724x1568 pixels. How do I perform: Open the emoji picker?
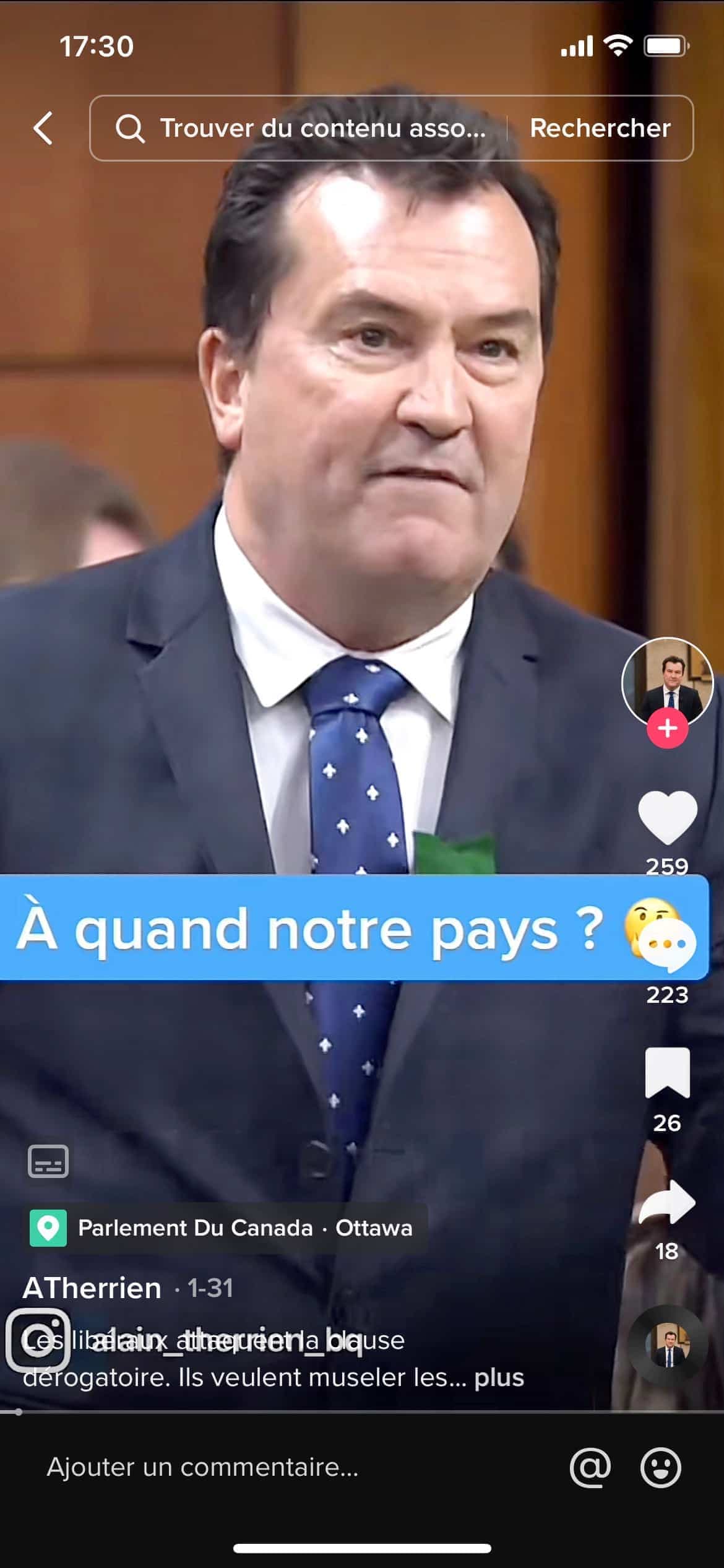click(x=660, y=1468)
